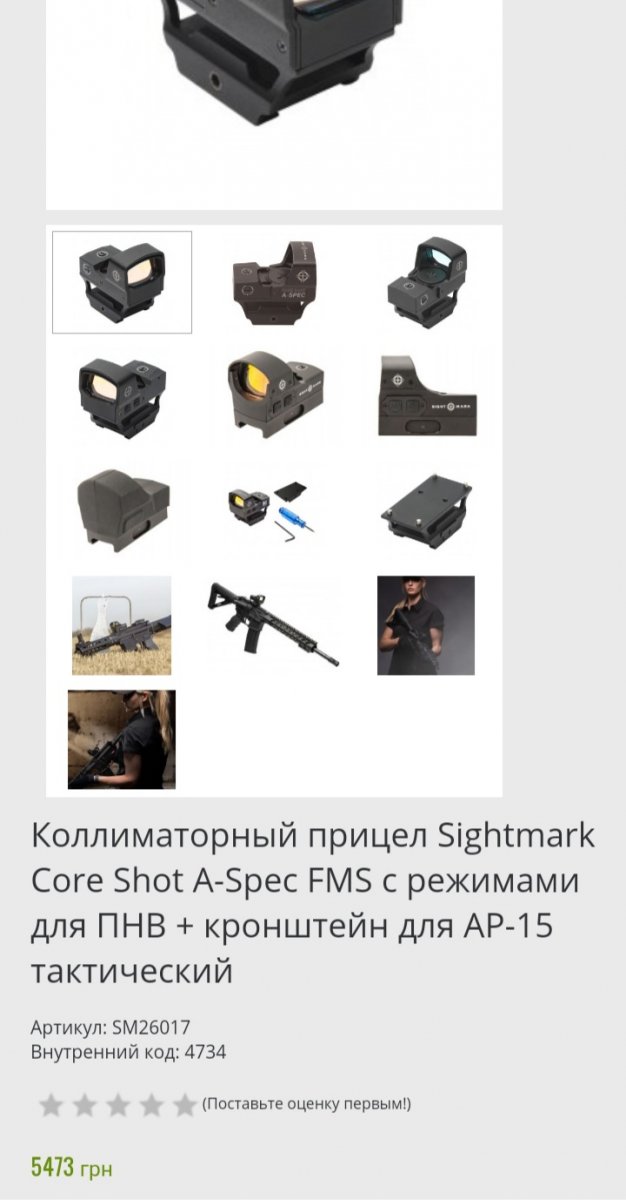Select the orange-lens sight thumbnail
The height and width of the screenshot is (1200, 626).
pos(273,394)
